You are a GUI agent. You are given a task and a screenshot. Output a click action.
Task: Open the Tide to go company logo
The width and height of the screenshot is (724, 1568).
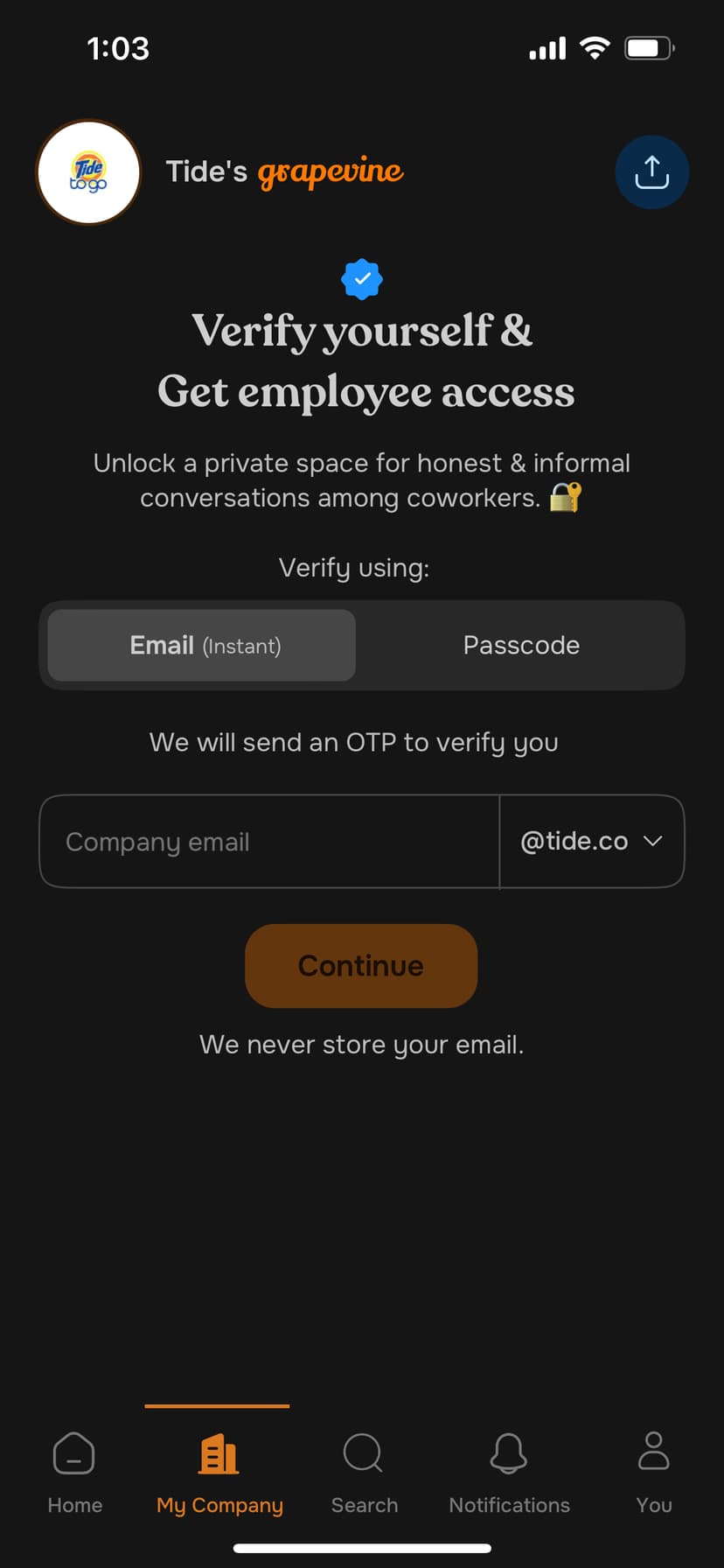(88, 172)
